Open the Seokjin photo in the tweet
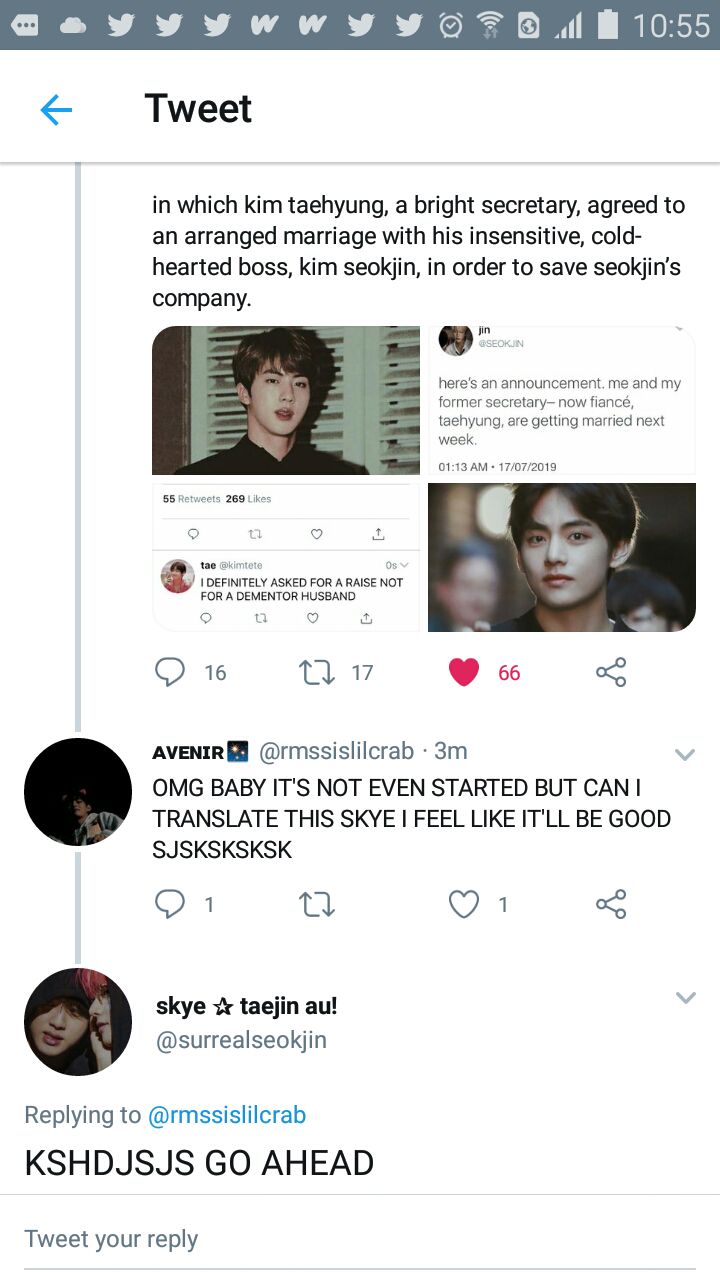This screenshot has width=720, height=1280. pyautogui.click(x=286, y=400)
